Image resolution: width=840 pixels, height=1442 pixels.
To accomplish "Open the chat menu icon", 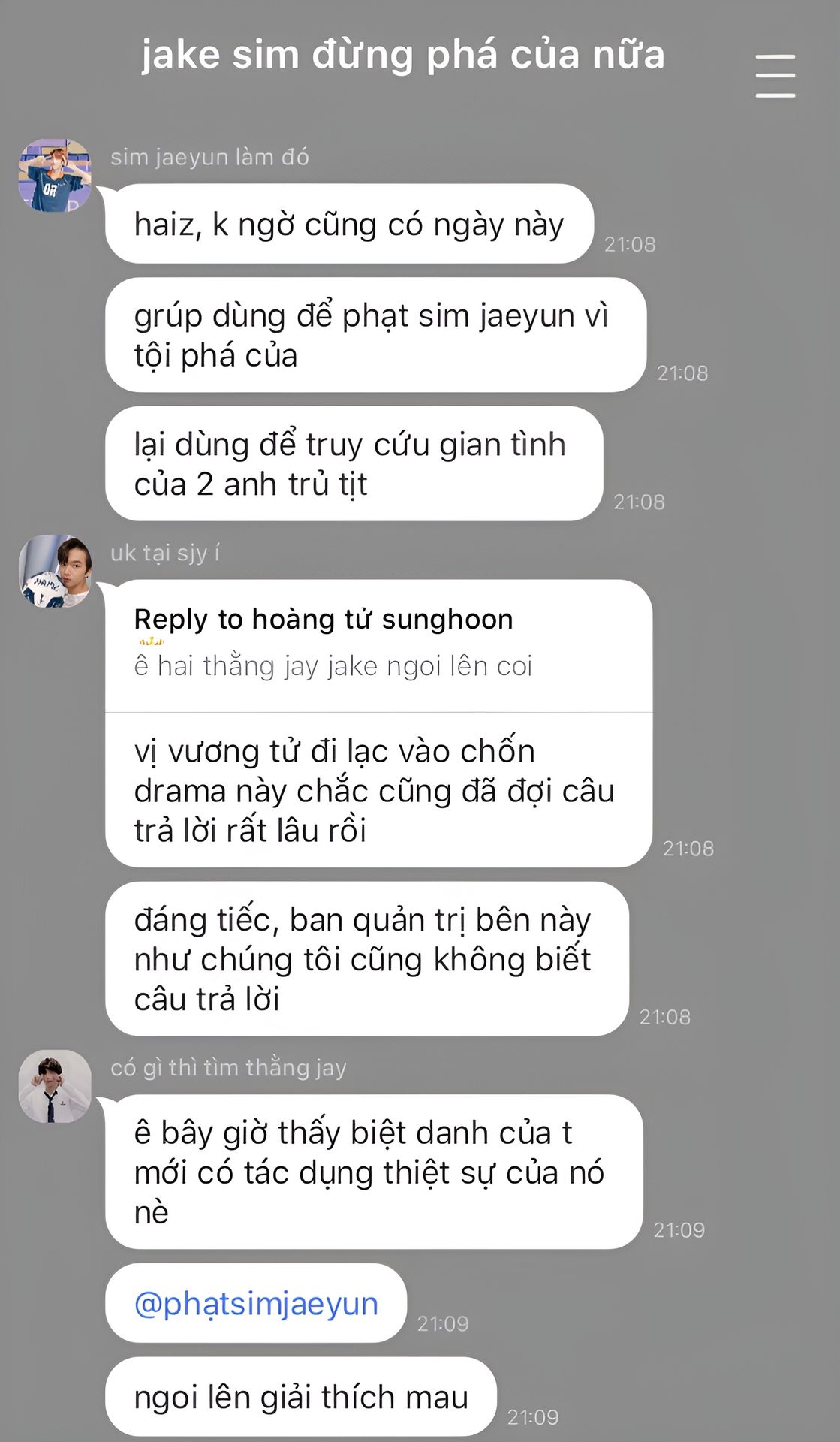I will tap(775, 76).
